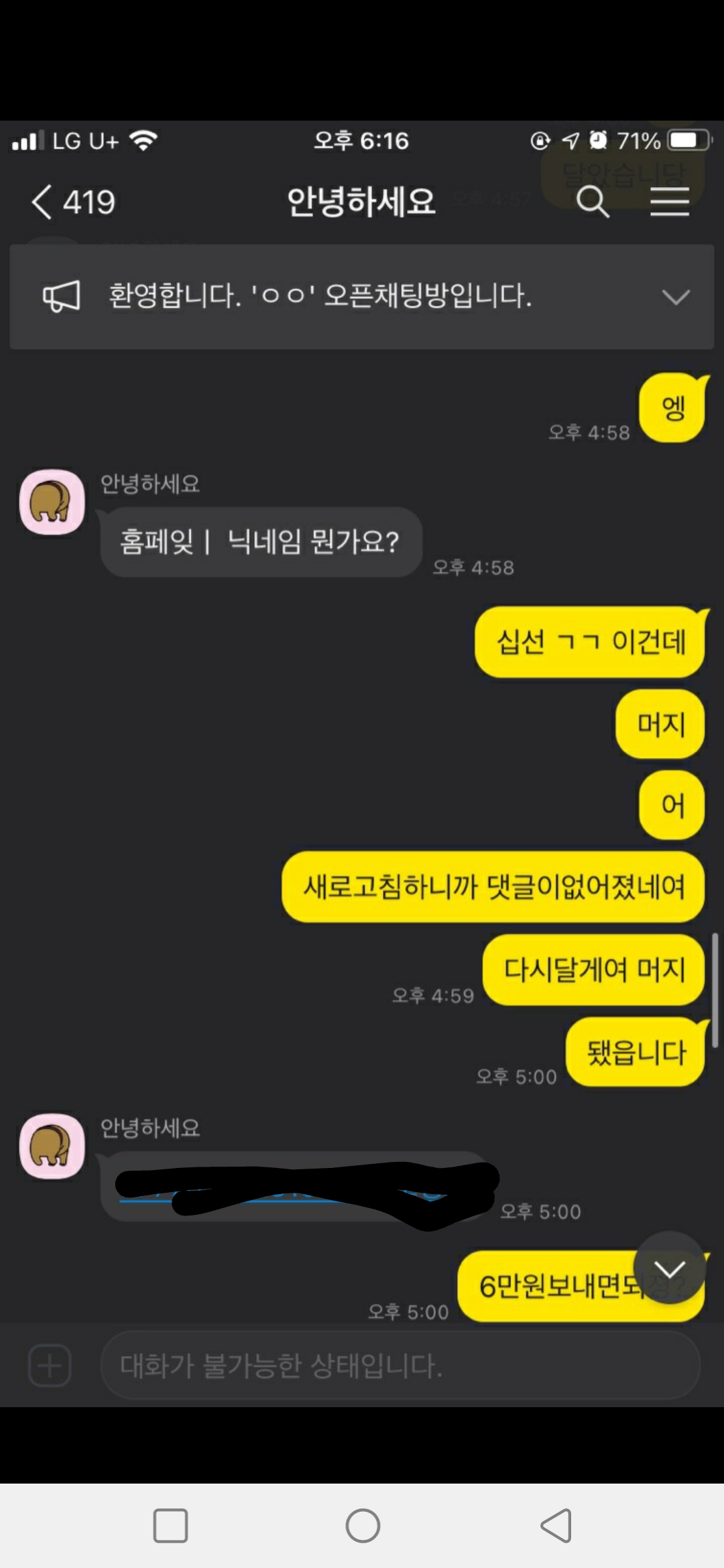Expand the welcome announcement banner

[675, 297]
